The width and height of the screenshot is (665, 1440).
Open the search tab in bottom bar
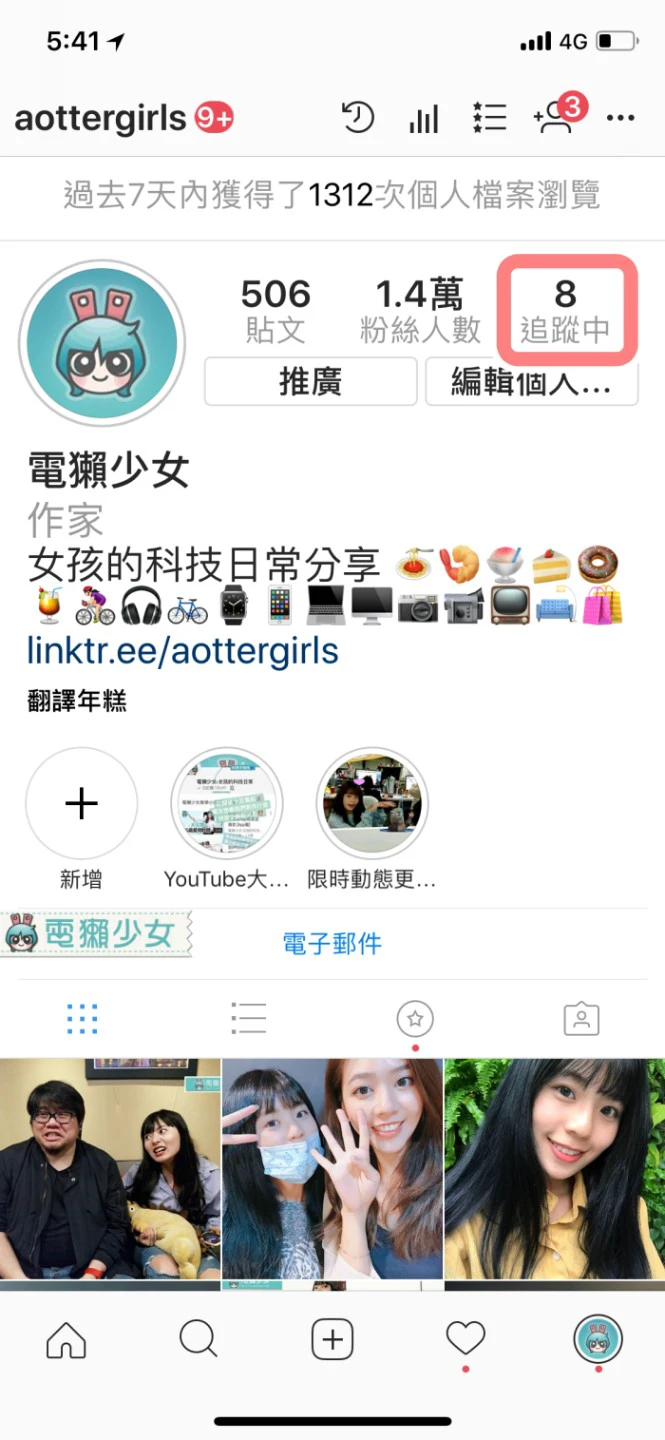coord(198,1338)
